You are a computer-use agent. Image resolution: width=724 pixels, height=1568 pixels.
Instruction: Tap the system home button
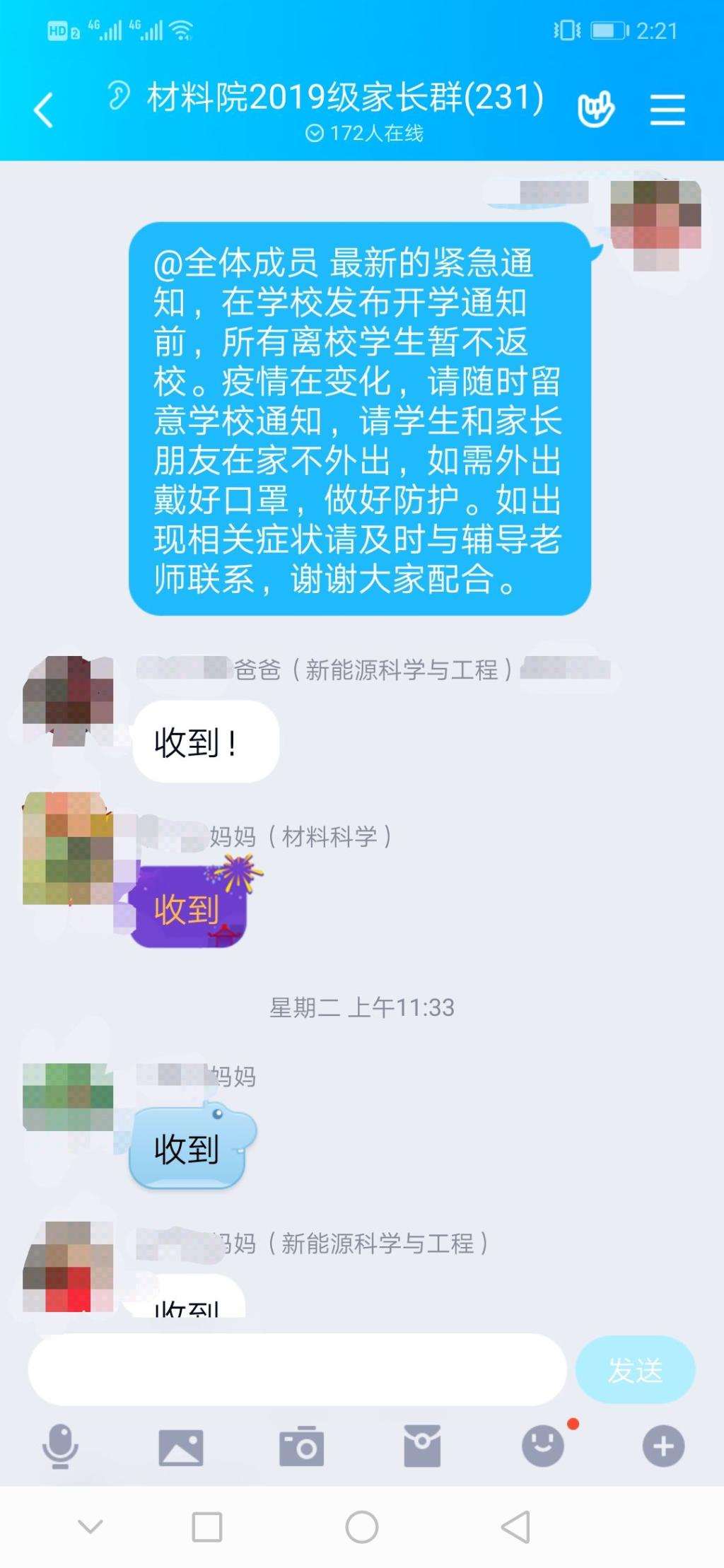[x=362, y=1527]
